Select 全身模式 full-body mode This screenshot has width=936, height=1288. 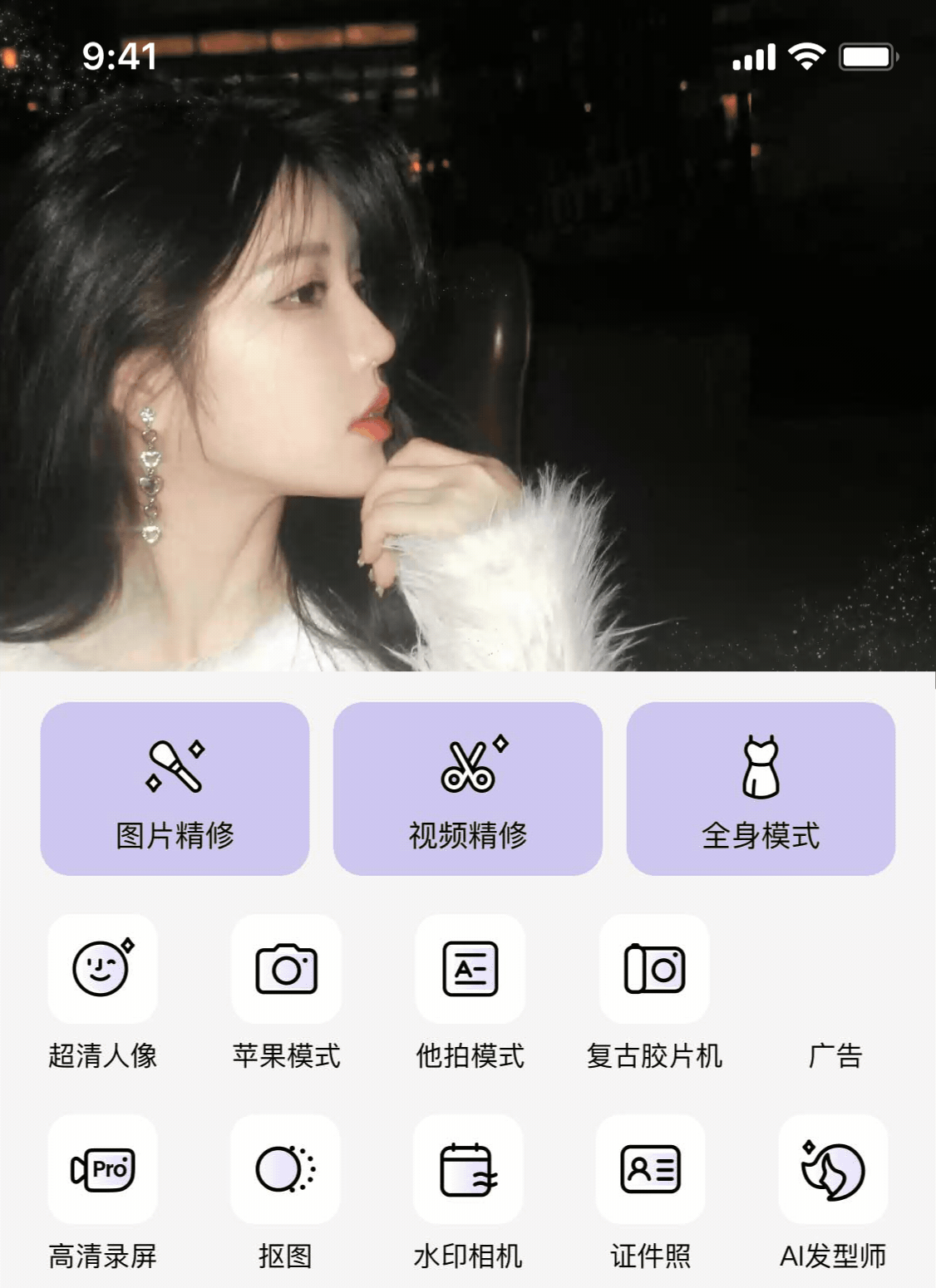pyautogui.click(x=761, y=788)
